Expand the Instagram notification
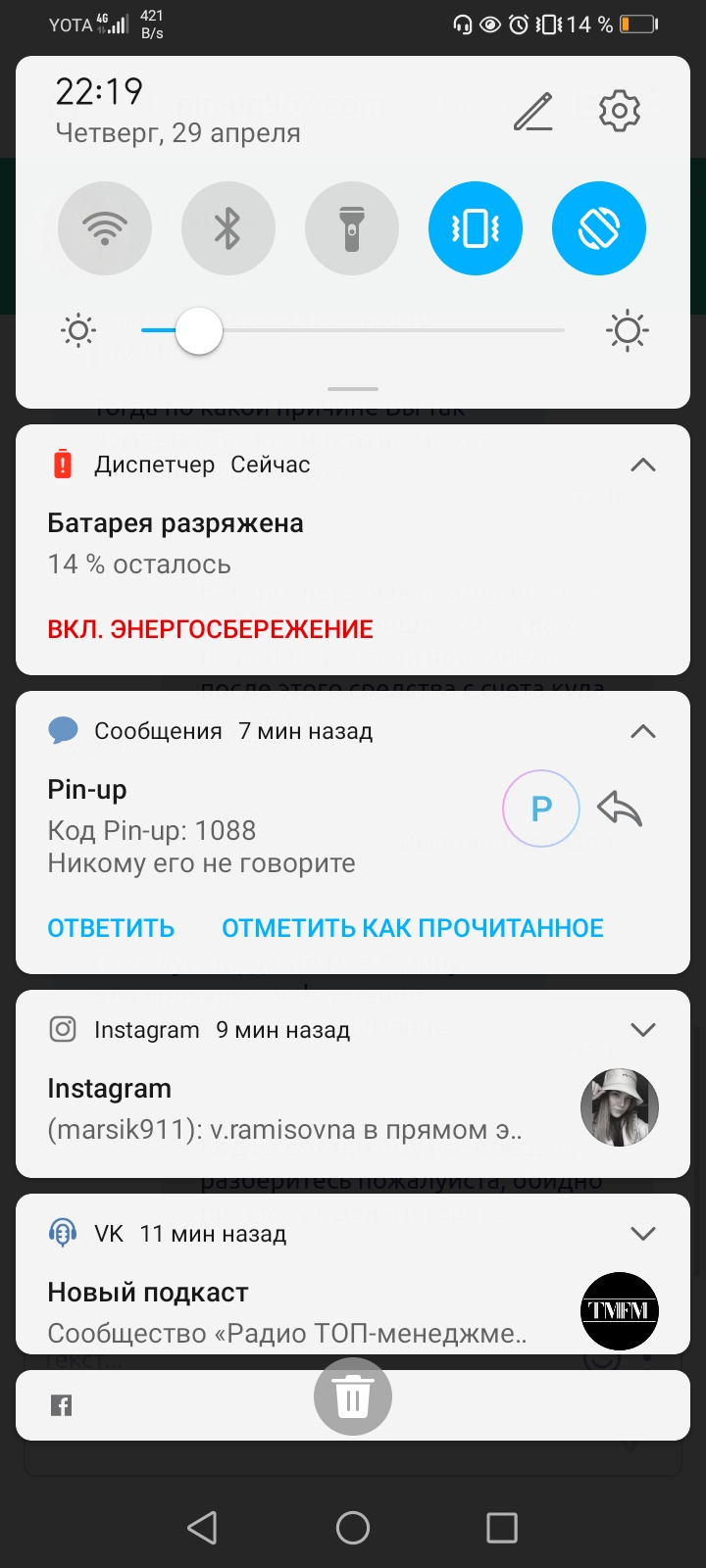Image resolution: width=706 pixels, height=1568 pixels. 643,1029
